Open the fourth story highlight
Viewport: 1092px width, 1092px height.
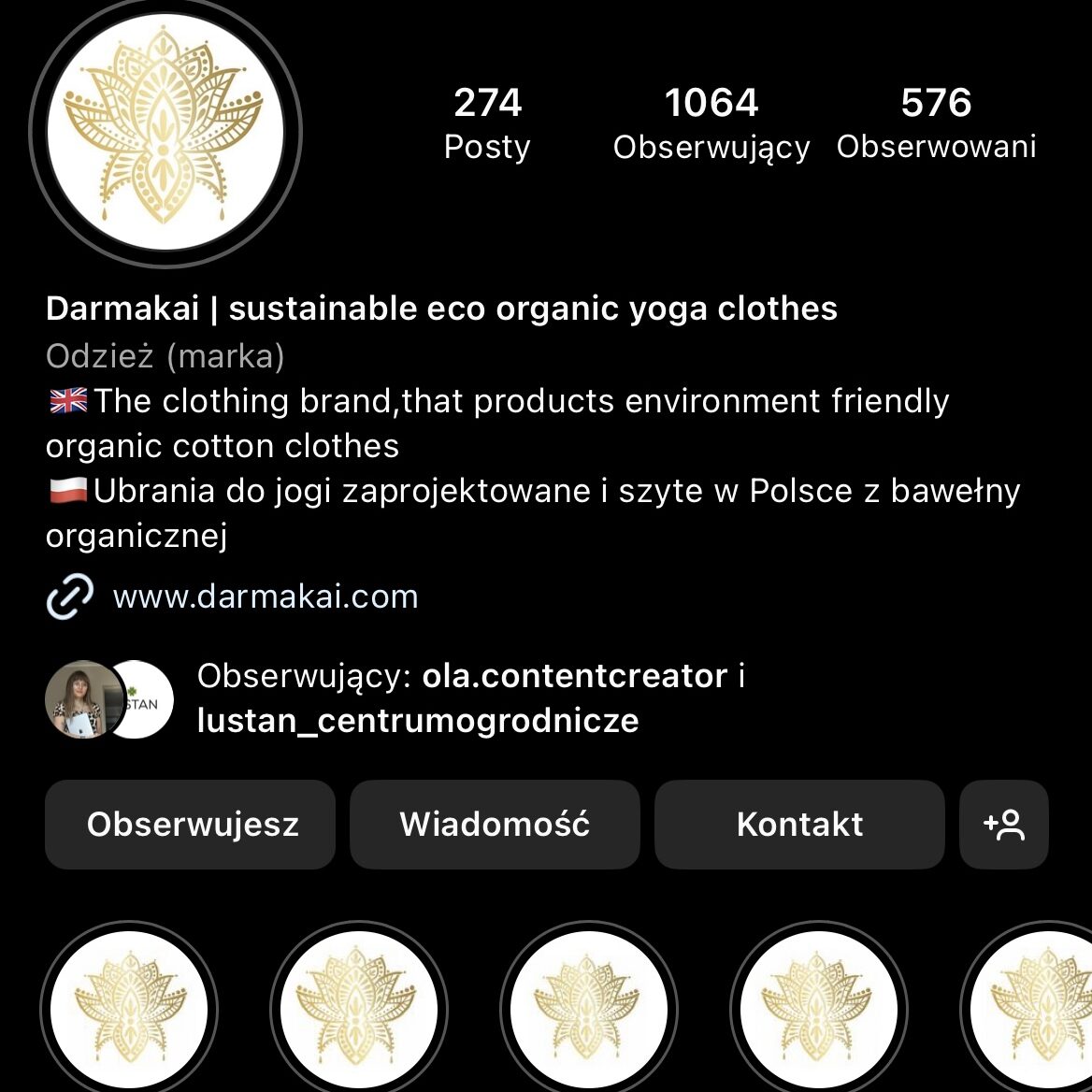[x=819, y=1010]
